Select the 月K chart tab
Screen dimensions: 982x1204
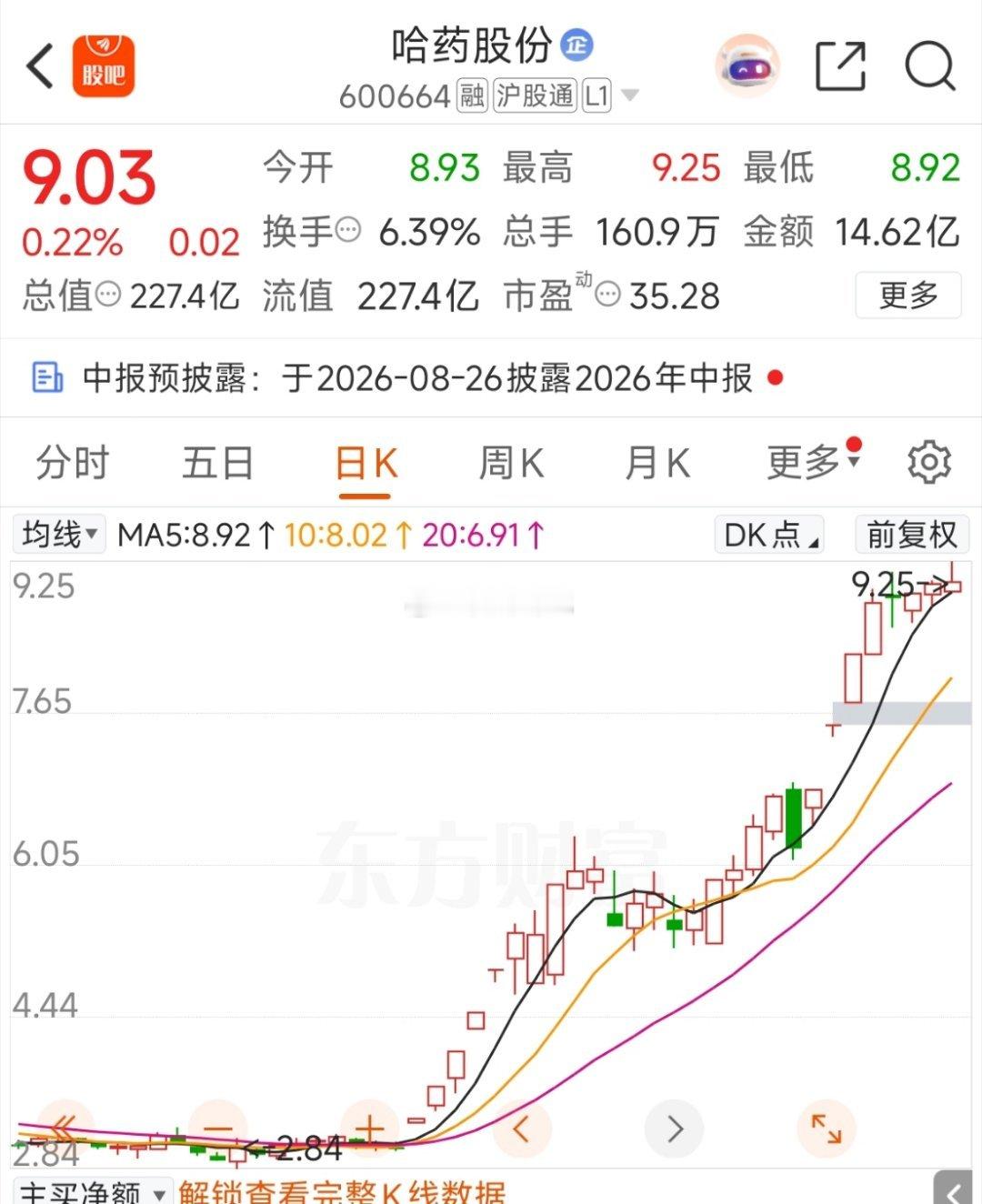coord(657,463)
